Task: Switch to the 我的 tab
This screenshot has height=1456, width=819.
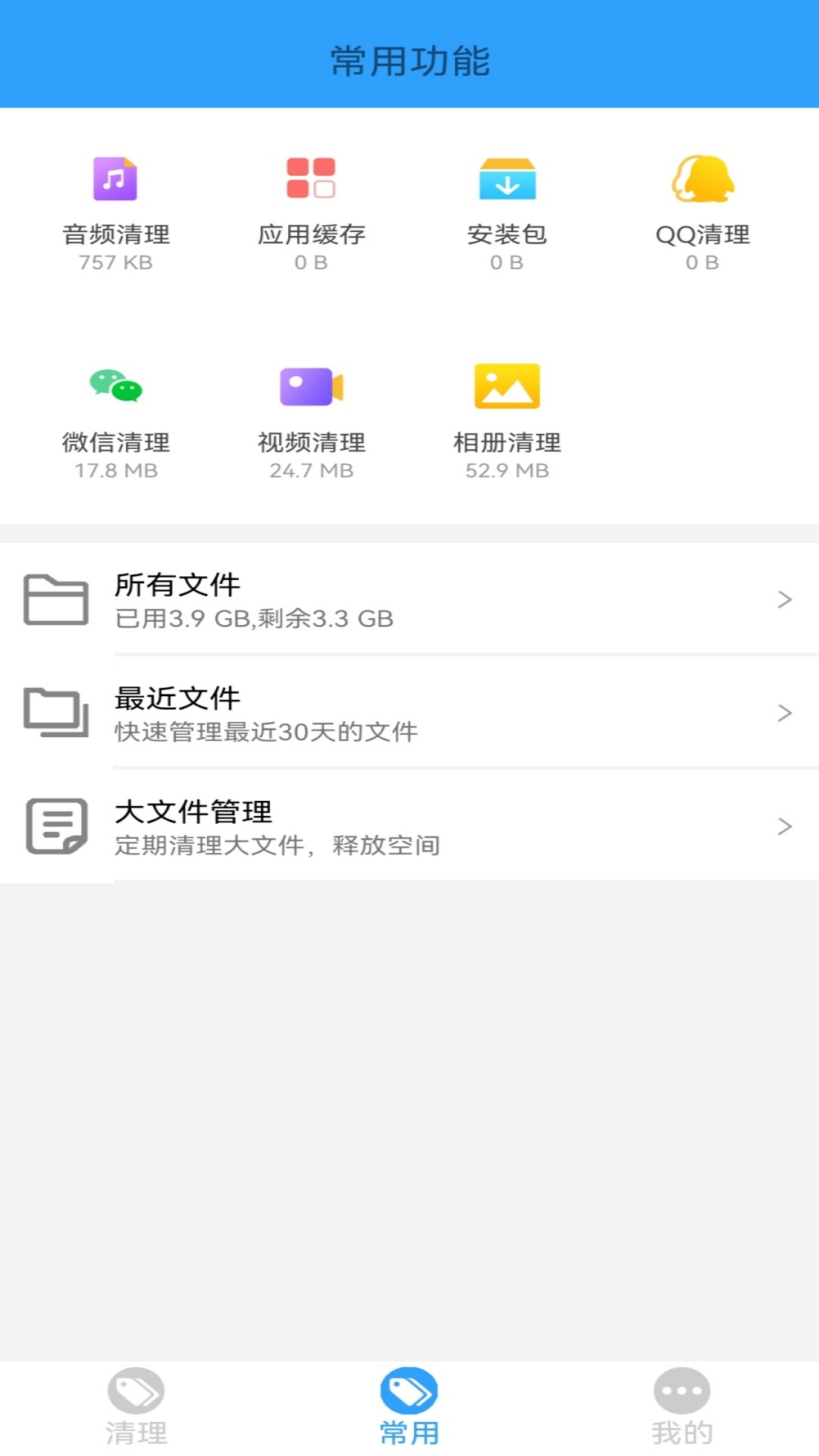Action: (681, 1407)
